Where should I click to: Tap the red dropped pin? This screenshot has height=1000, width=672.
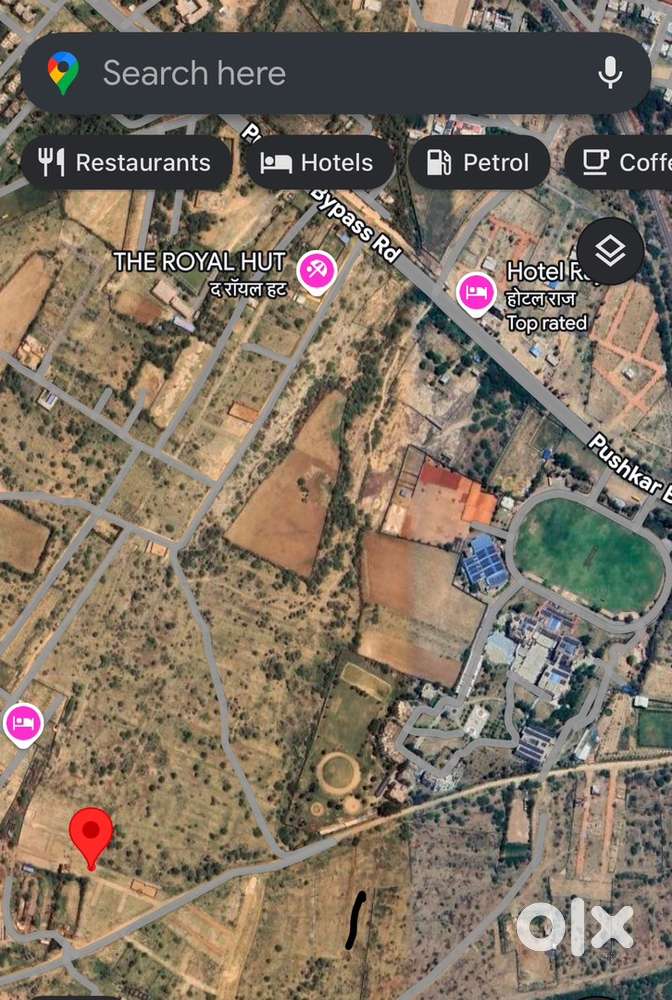coord(91,833)
